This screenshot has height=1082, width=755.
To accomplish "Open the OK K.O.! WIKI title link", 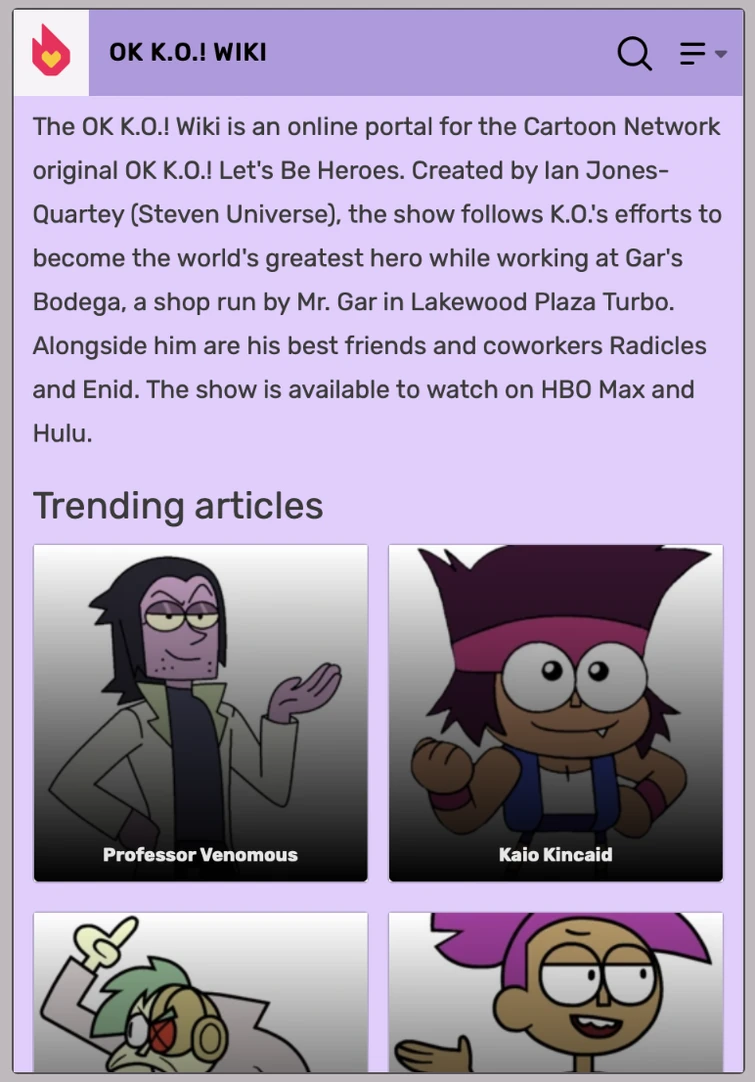I will [188, 52].
